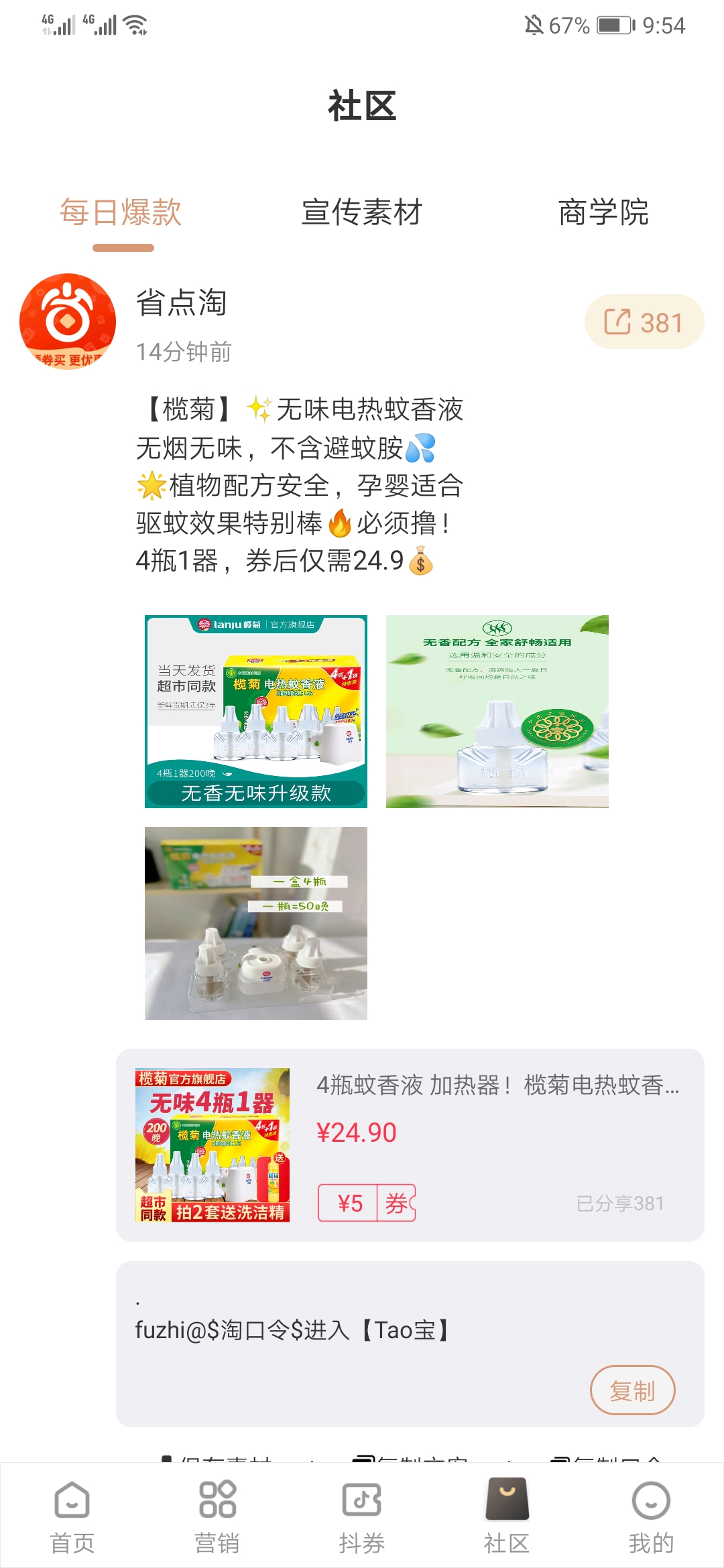View the 无香配方 全家舒畅适用 image
The width and height of the screenshot is (724, 1568).
497,712
